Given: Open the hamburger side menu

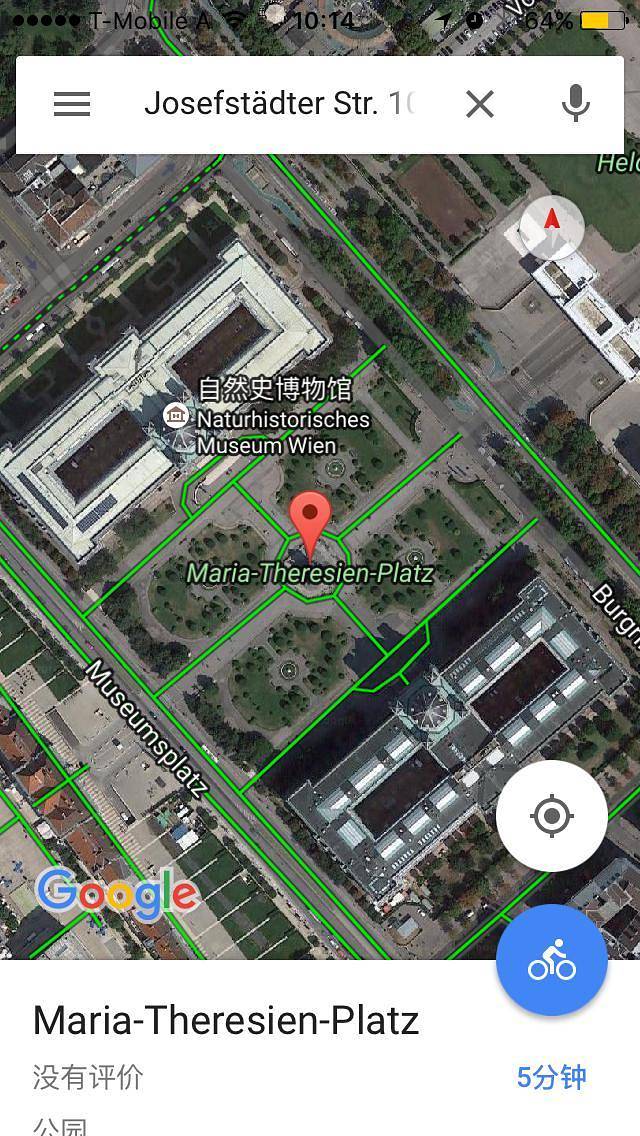Looking at the screenshot, I should point(72,104).
